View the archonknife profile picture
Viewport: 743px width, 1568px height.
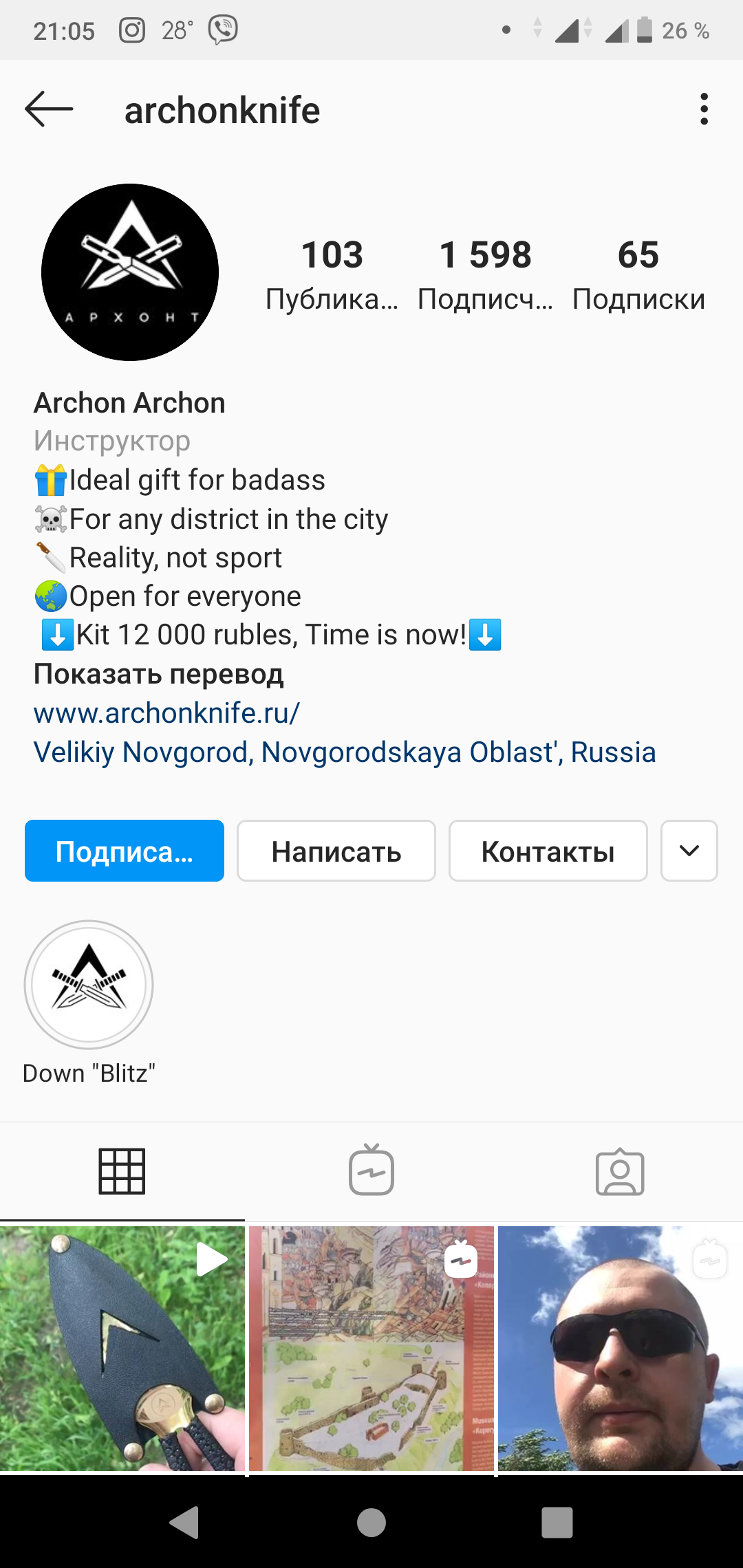coord(130,272)
